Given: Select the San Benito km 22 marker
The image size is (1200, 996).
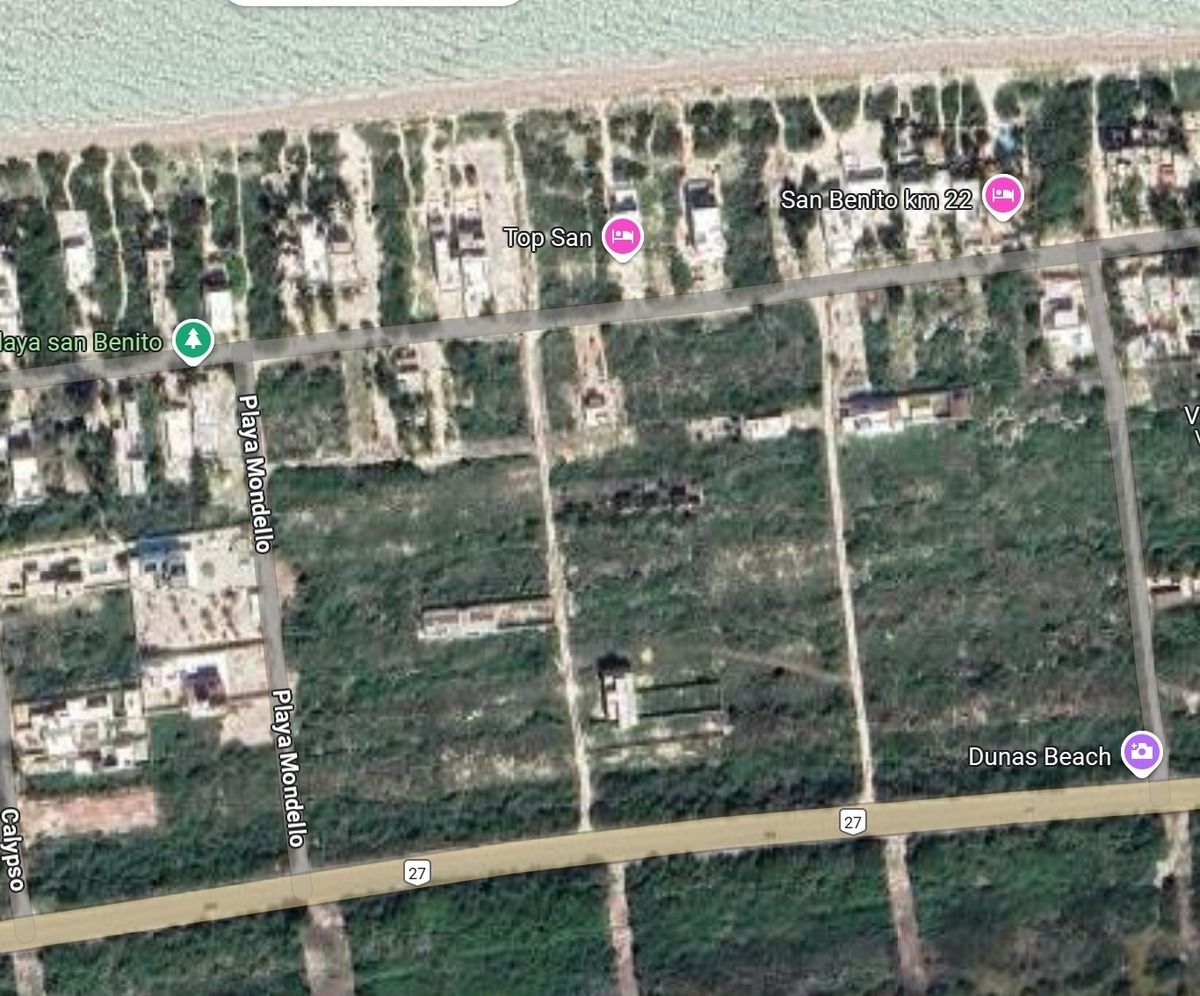Looking at the screenshot, I should pos(1002,195).
